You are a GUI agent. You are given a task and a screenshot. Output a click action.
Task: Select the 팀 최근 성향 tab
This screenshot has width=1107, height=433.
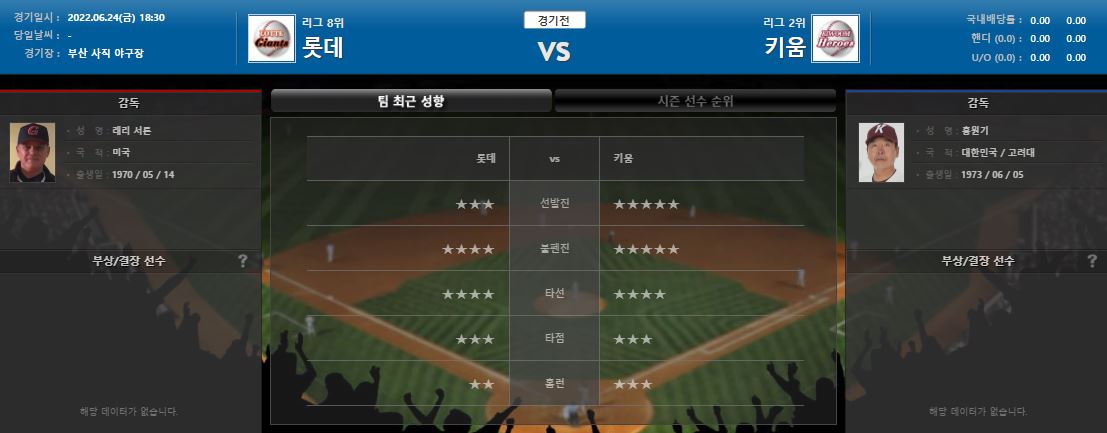pos(411,101)
